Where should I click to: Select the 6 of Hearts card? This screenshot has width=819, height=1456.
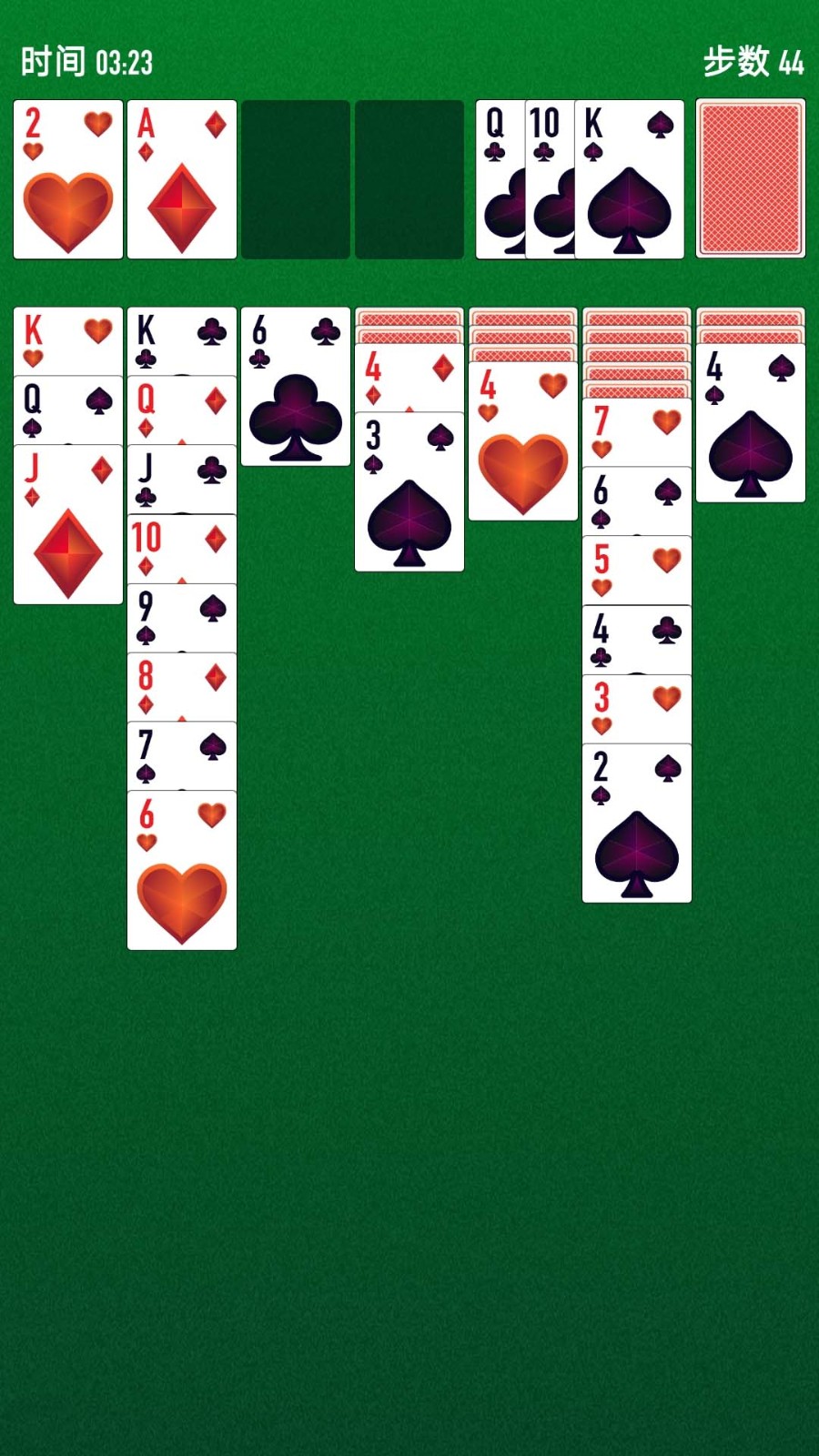point(182,871)
